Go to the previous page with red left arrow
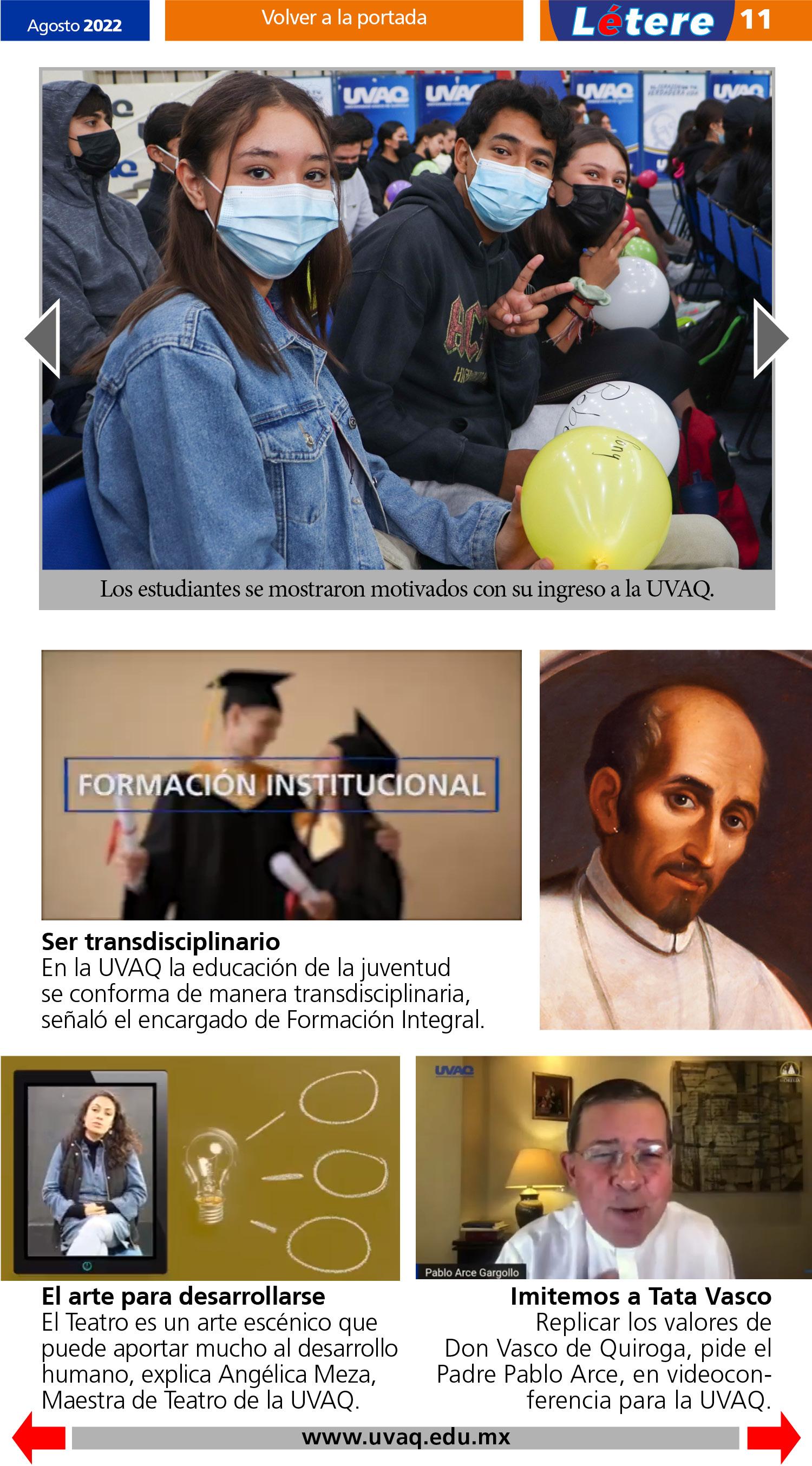This screenshot has height=1466, width=812. pos(37,1437)
